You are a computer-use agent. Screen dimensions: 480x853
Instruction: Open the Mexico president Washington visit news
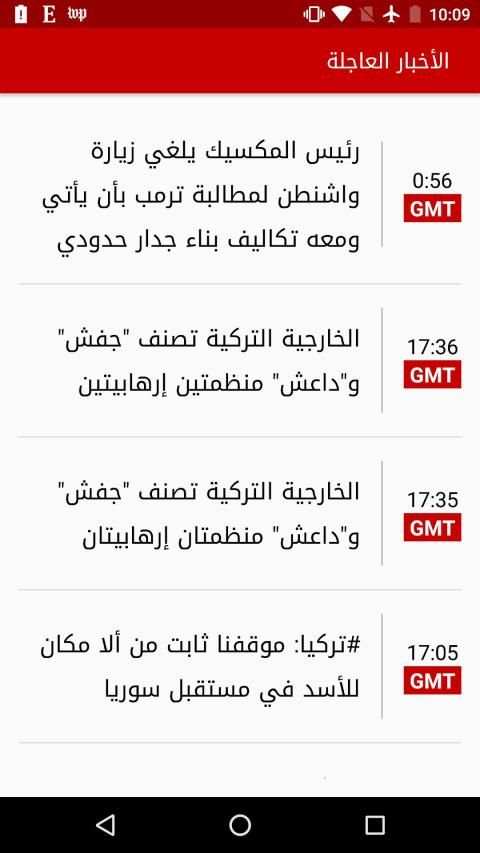click(240, 195)
